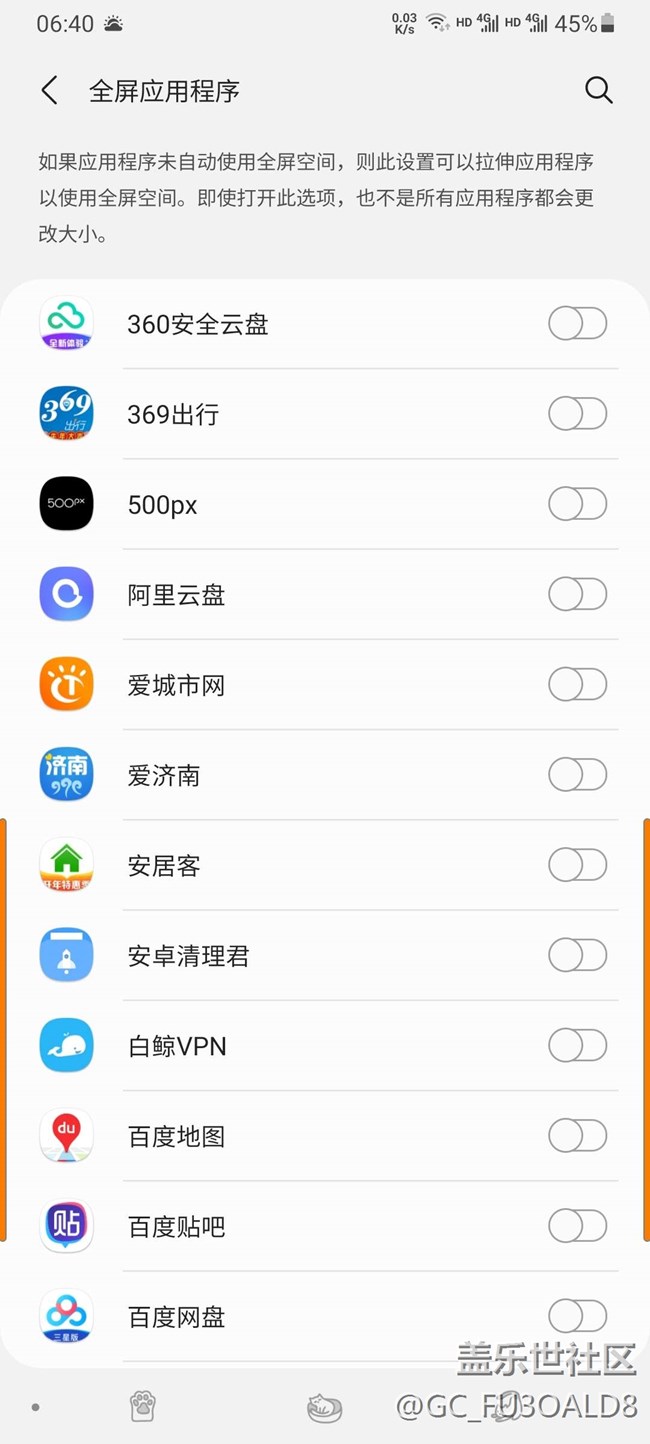Turn on the 百度贴吧 toggle
The width and height of the screenshot is (650, 1444).
(577, 1226)
